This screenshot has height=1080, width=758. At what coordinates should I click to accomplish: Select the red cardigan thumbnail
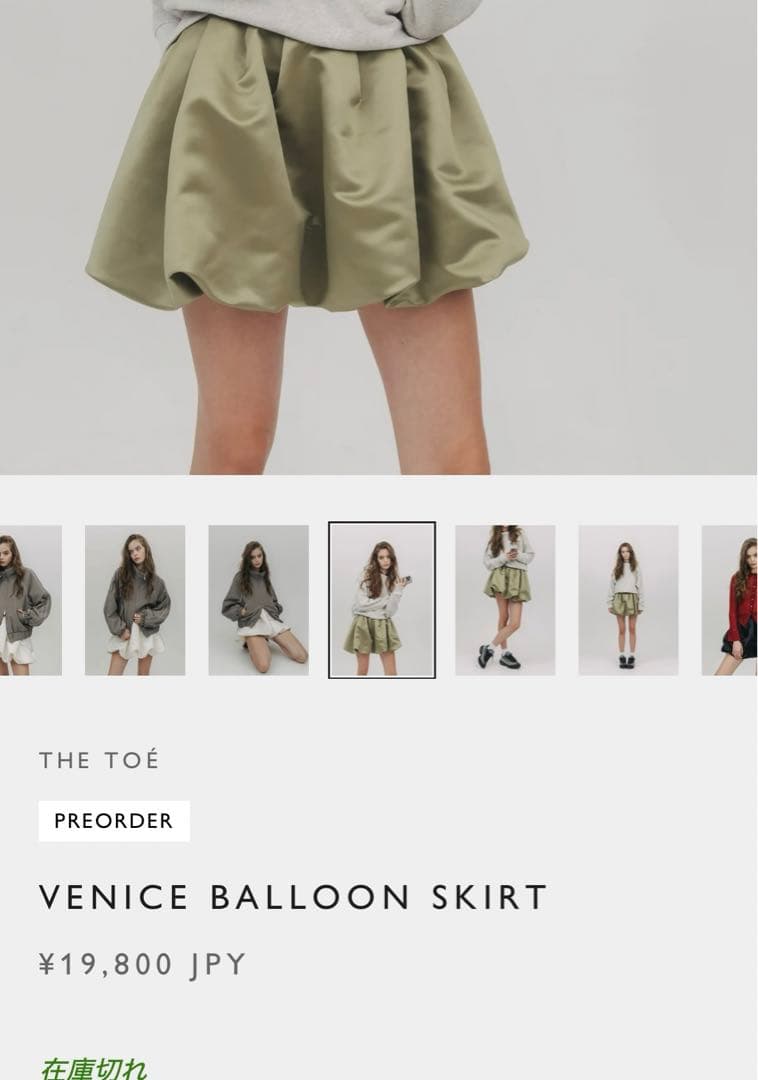732,600
